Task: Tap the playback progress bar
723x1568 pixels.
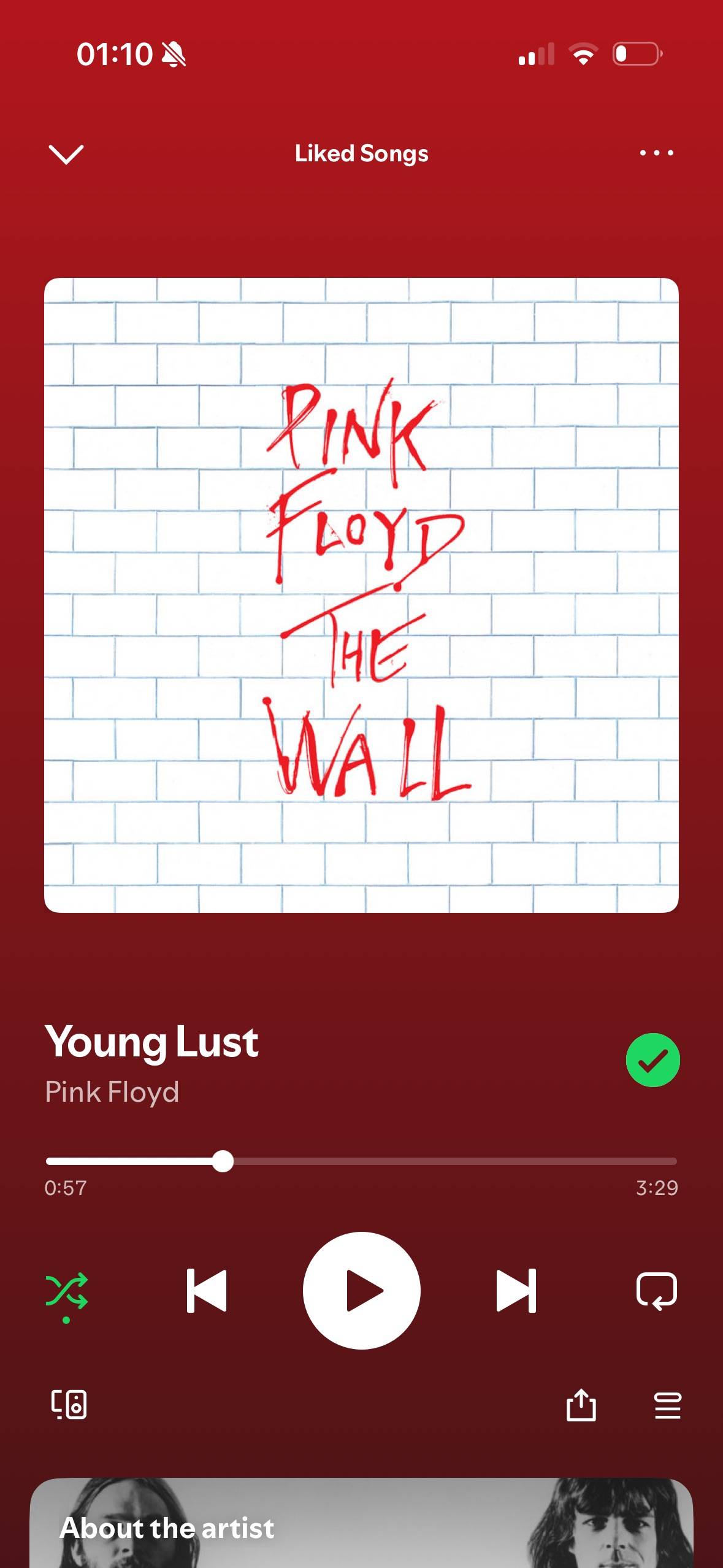Action: pyautogui.click(x=361, y=1161)
